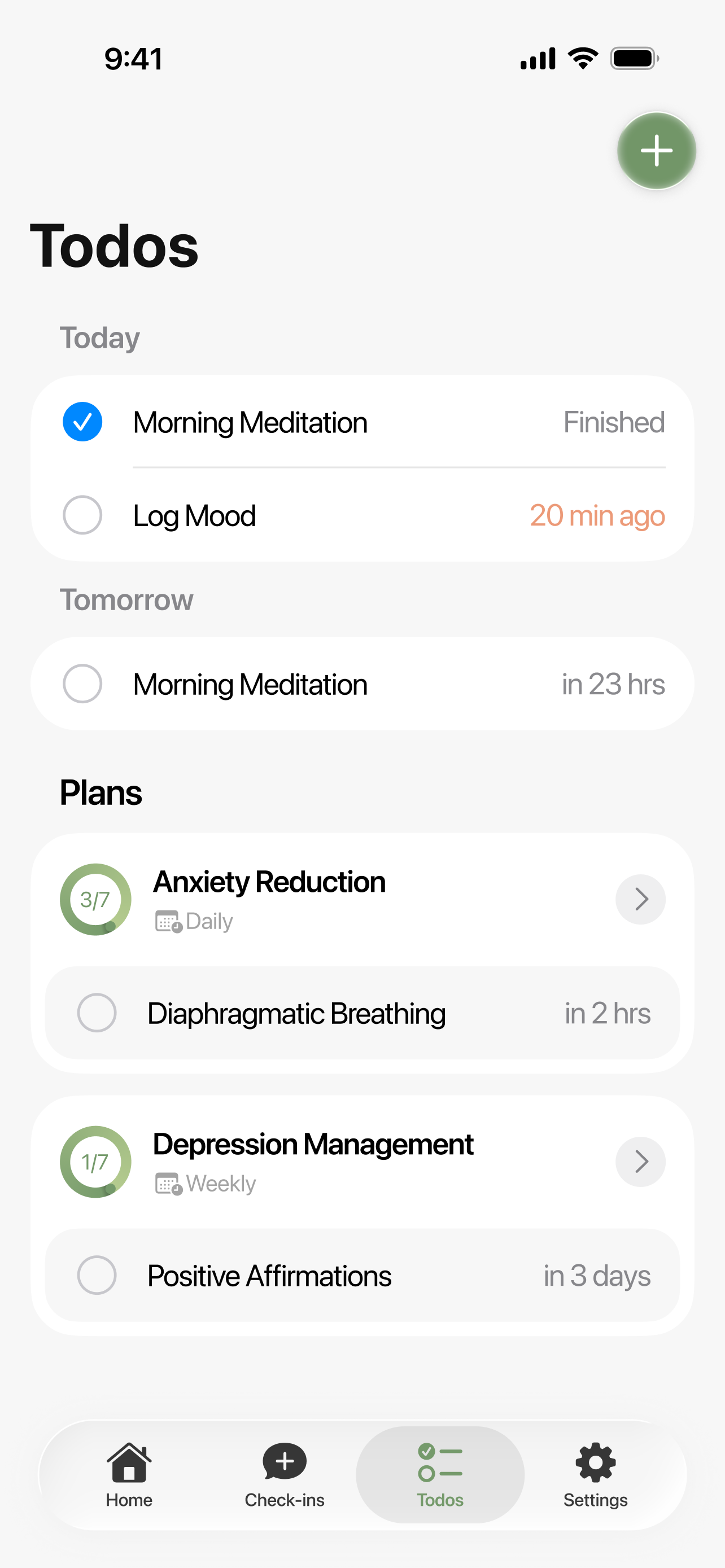Check off Diaphragmatic Breathing
Viewport: 725px width, 1568px height.
96,1013
